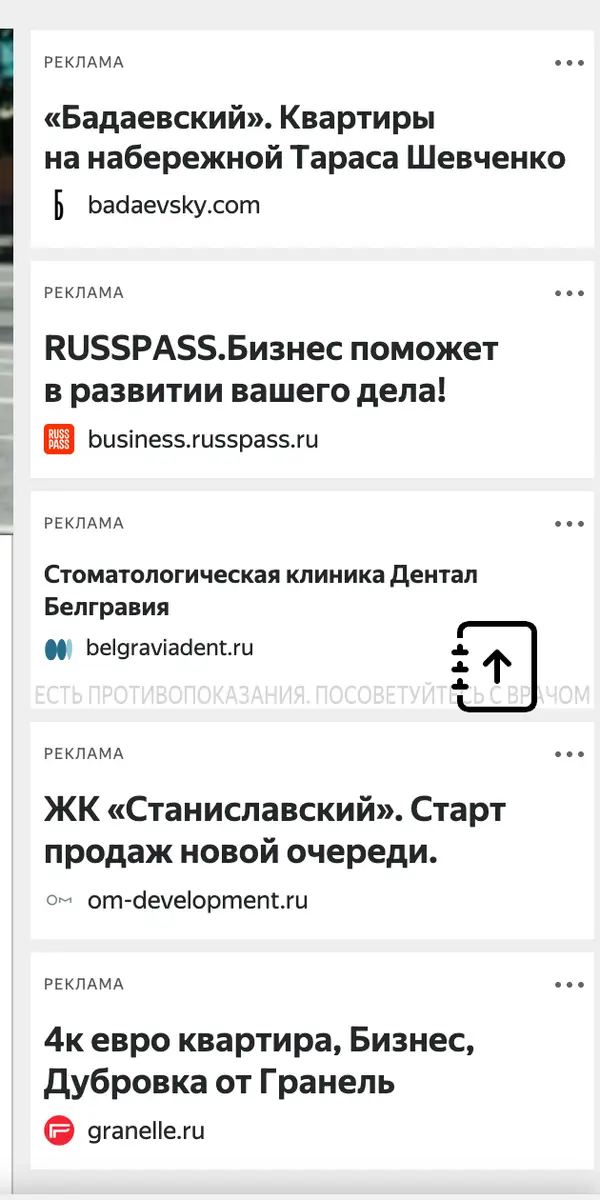The height and width of the screenshot is (1200, 600).
Task: Tap the scroll-to-top arrow button
Action: pyautogui.click(x=495, y=667)
